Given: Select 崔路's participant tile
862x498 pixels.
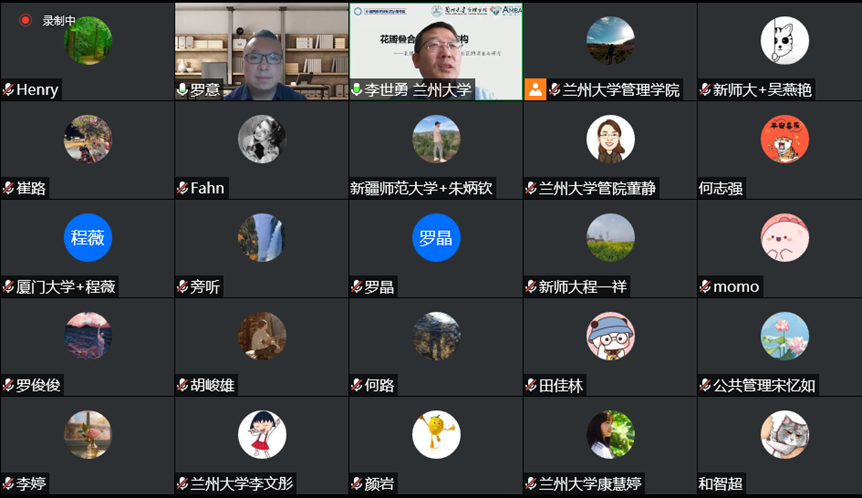Looking at the screenshot, I should tap(87, 148).
